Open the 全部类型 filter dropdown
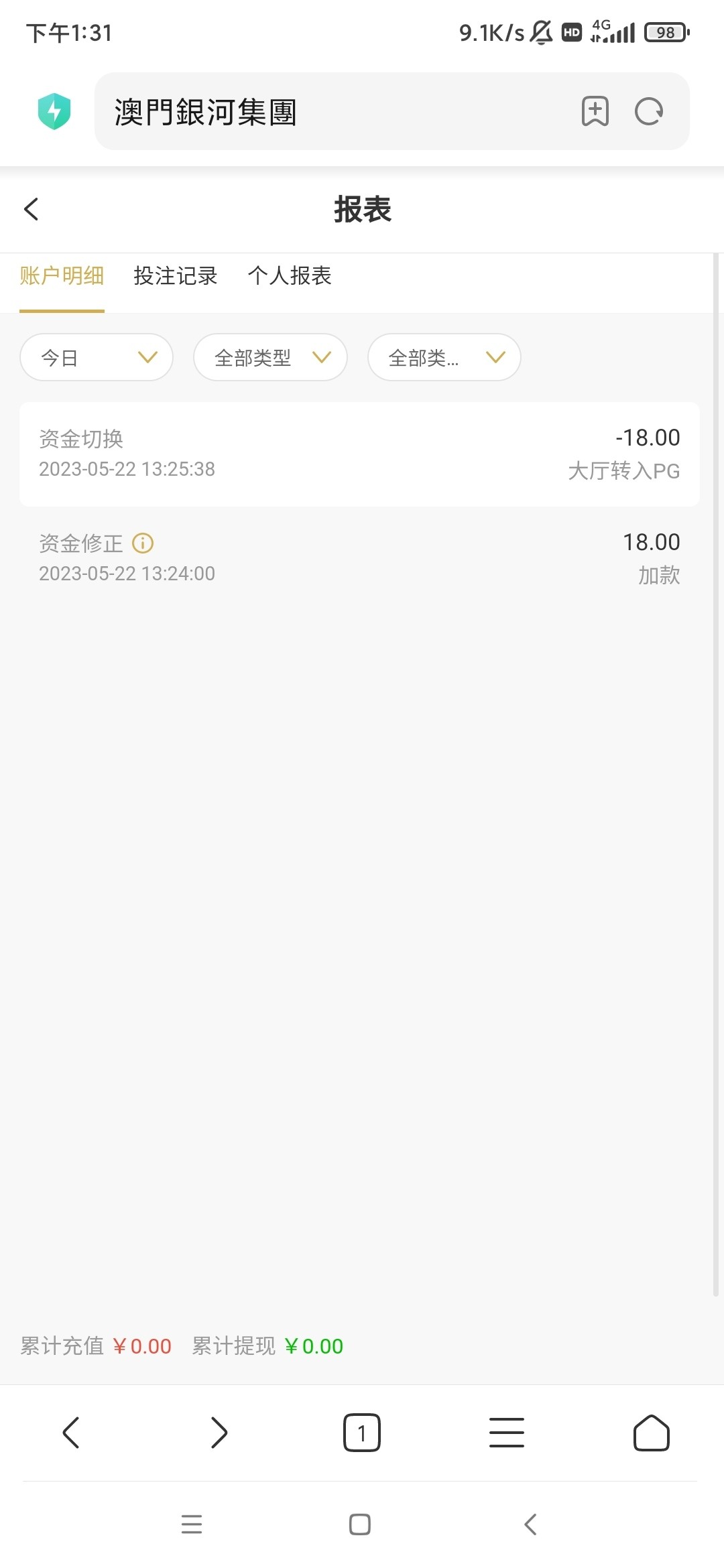The image size is (724, 1568). pyautogui.click(x=270, y=358)
